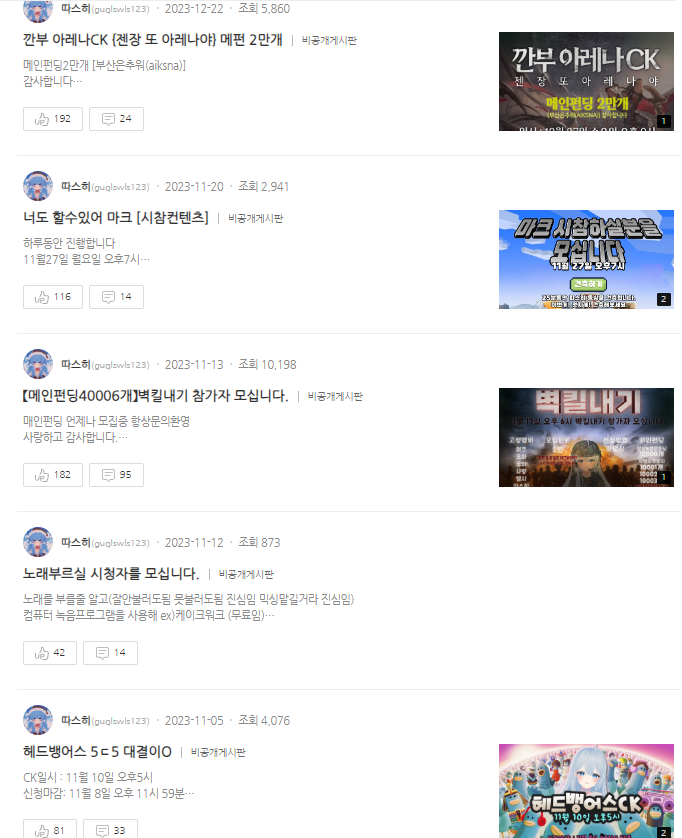The height and width of the screenshot is (838, 682).
Task: Open the 깐부 아레나CK thumbnail image
Action: (x=586, y=81)
